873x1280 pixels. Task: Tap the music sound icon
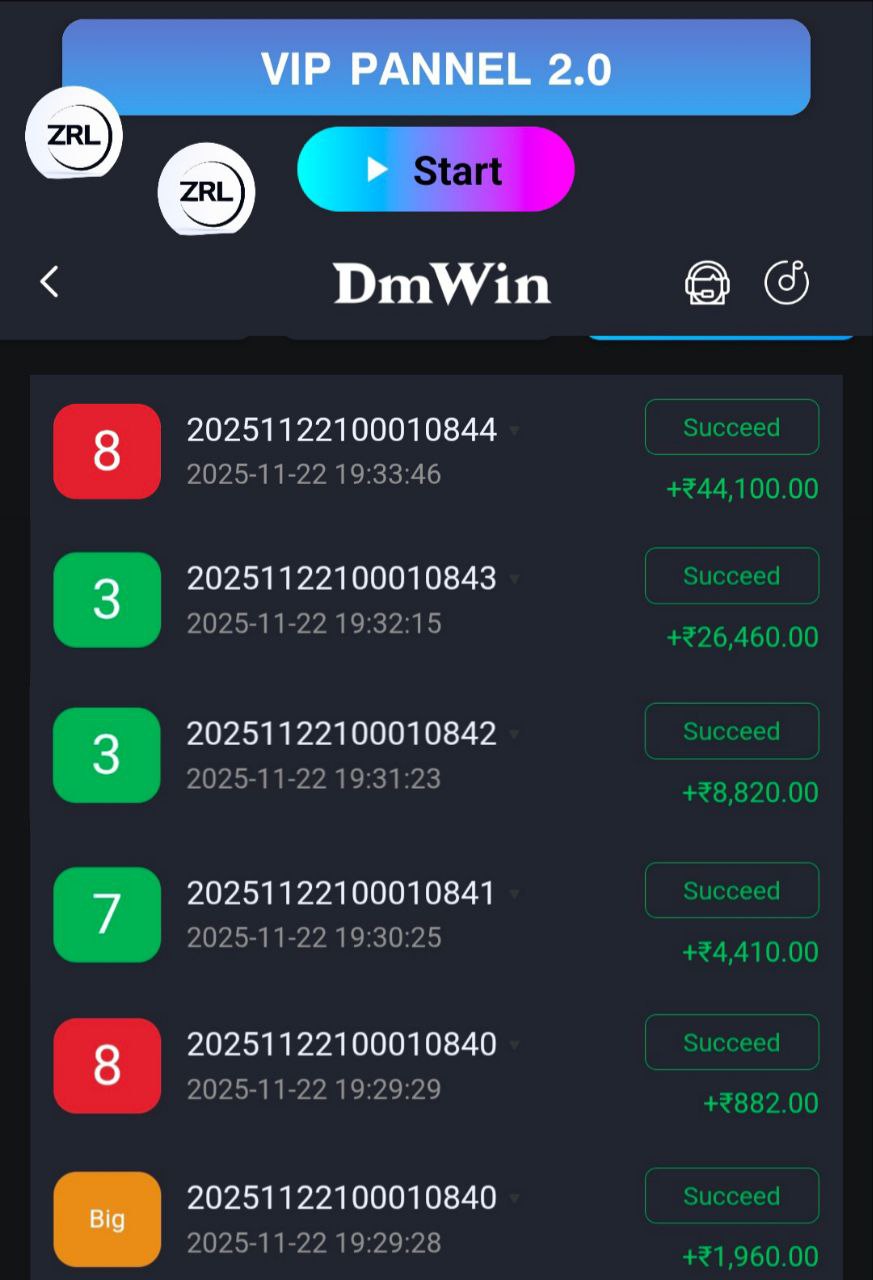coord(787,283)
